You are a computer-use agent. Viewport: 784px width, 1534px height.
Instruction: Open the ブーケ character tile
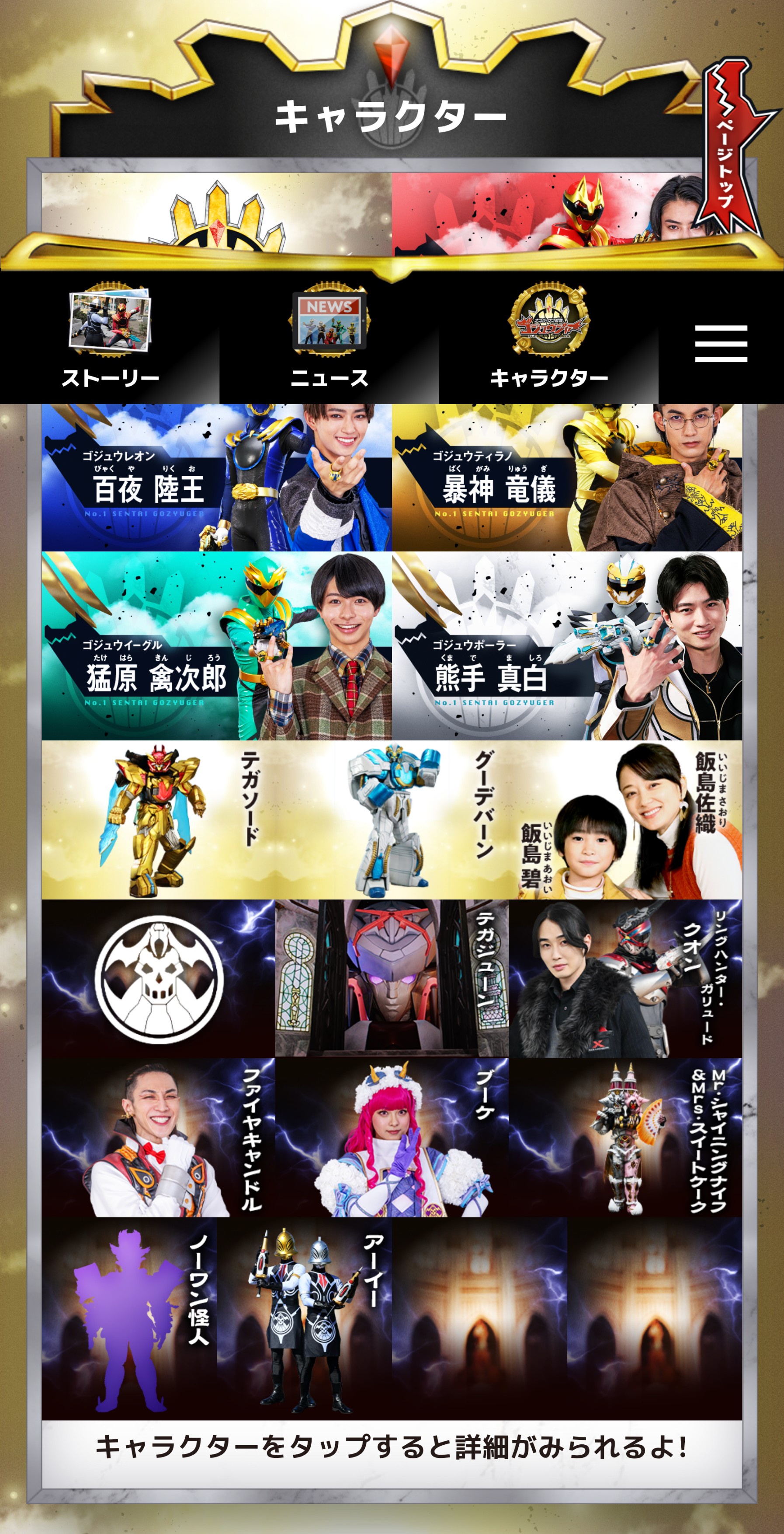point(392,1137)
